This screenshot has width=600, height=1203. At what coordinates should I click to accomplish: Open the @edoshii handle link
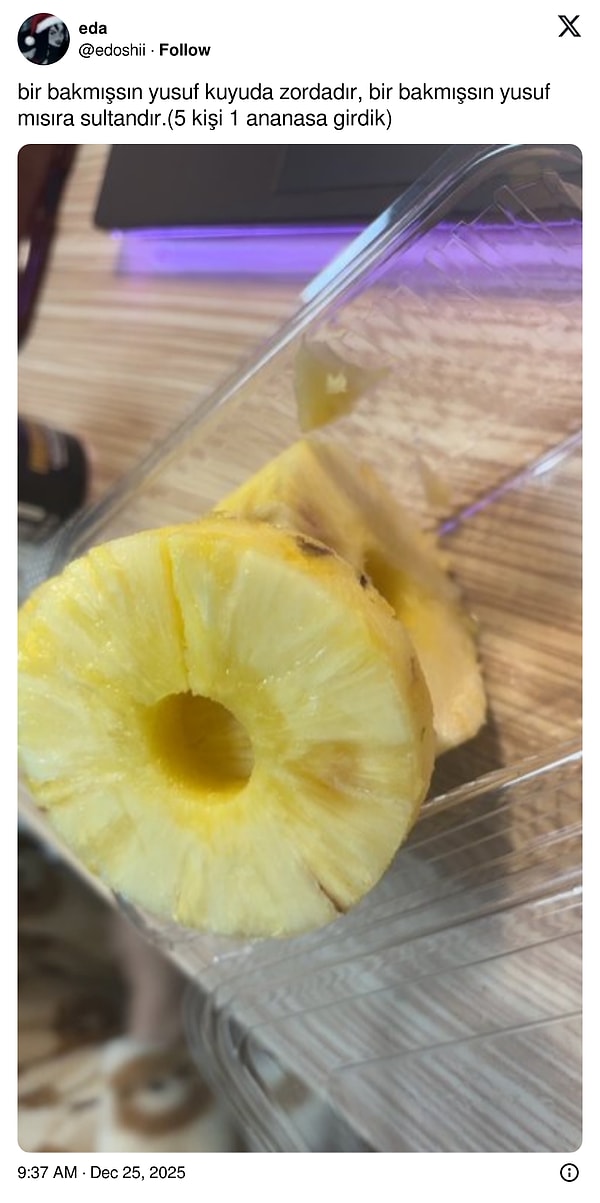113,50
